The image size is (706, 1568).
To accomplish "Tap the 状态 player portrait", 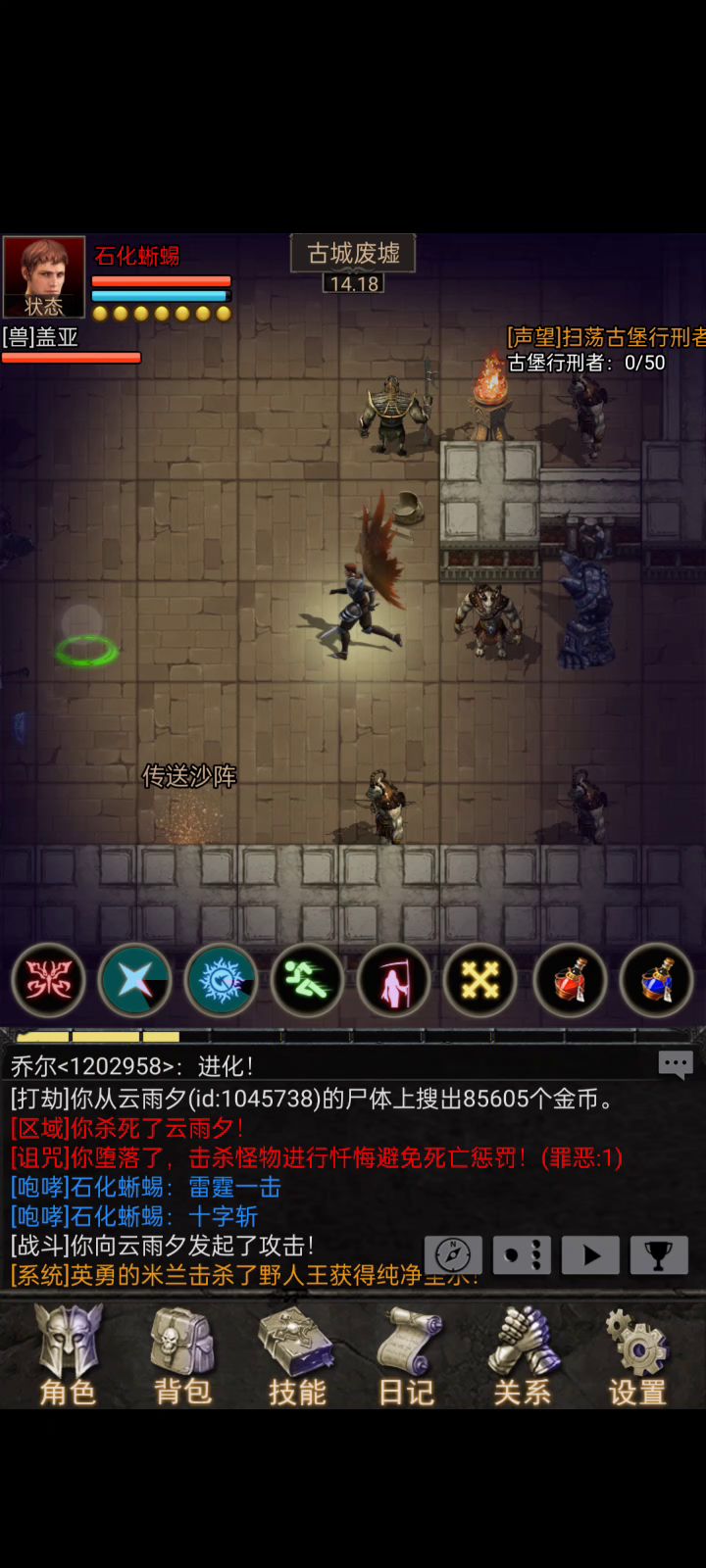I will coord(44,277).
